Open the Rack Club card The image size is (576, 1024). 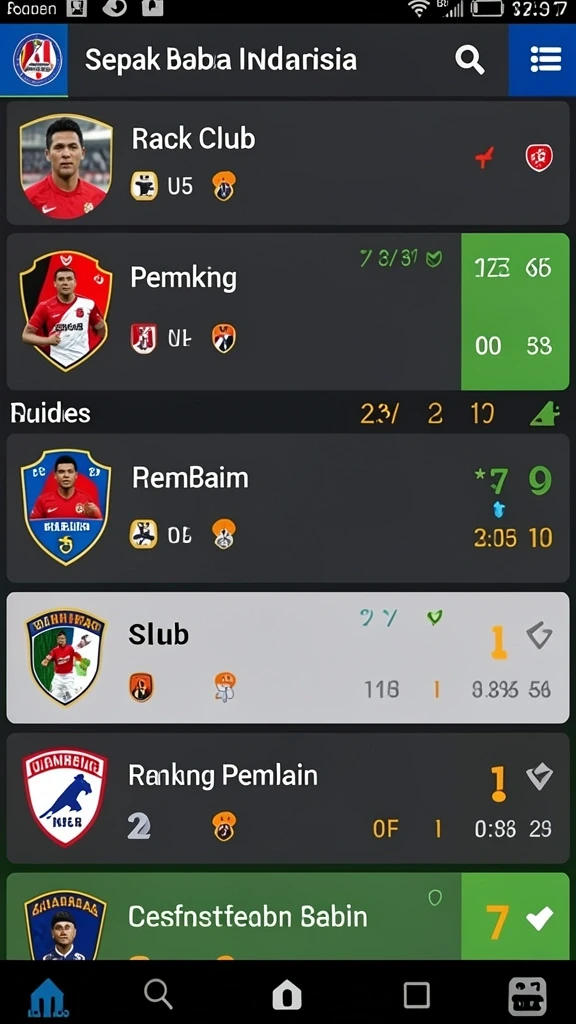pyautogui.click(x=288, y=163)
